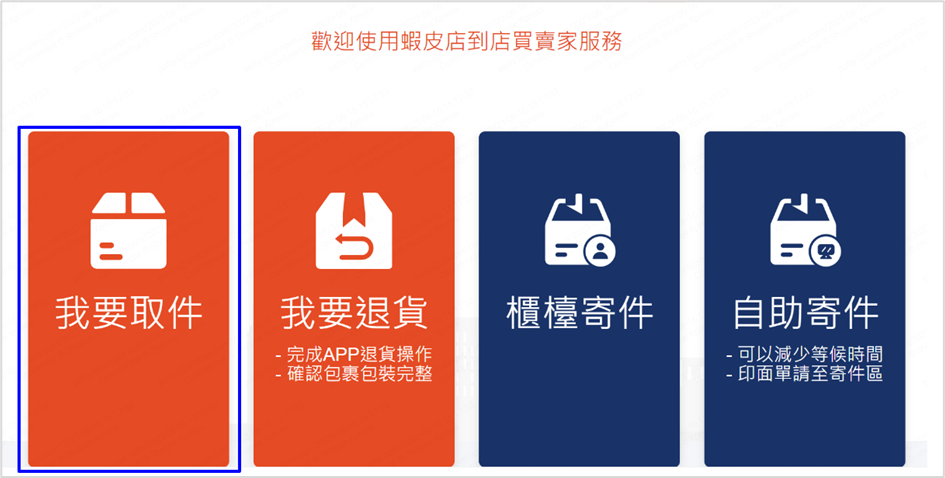Start 自助寄件 self-service shipping
945x478 pixels.
[805, 299]
